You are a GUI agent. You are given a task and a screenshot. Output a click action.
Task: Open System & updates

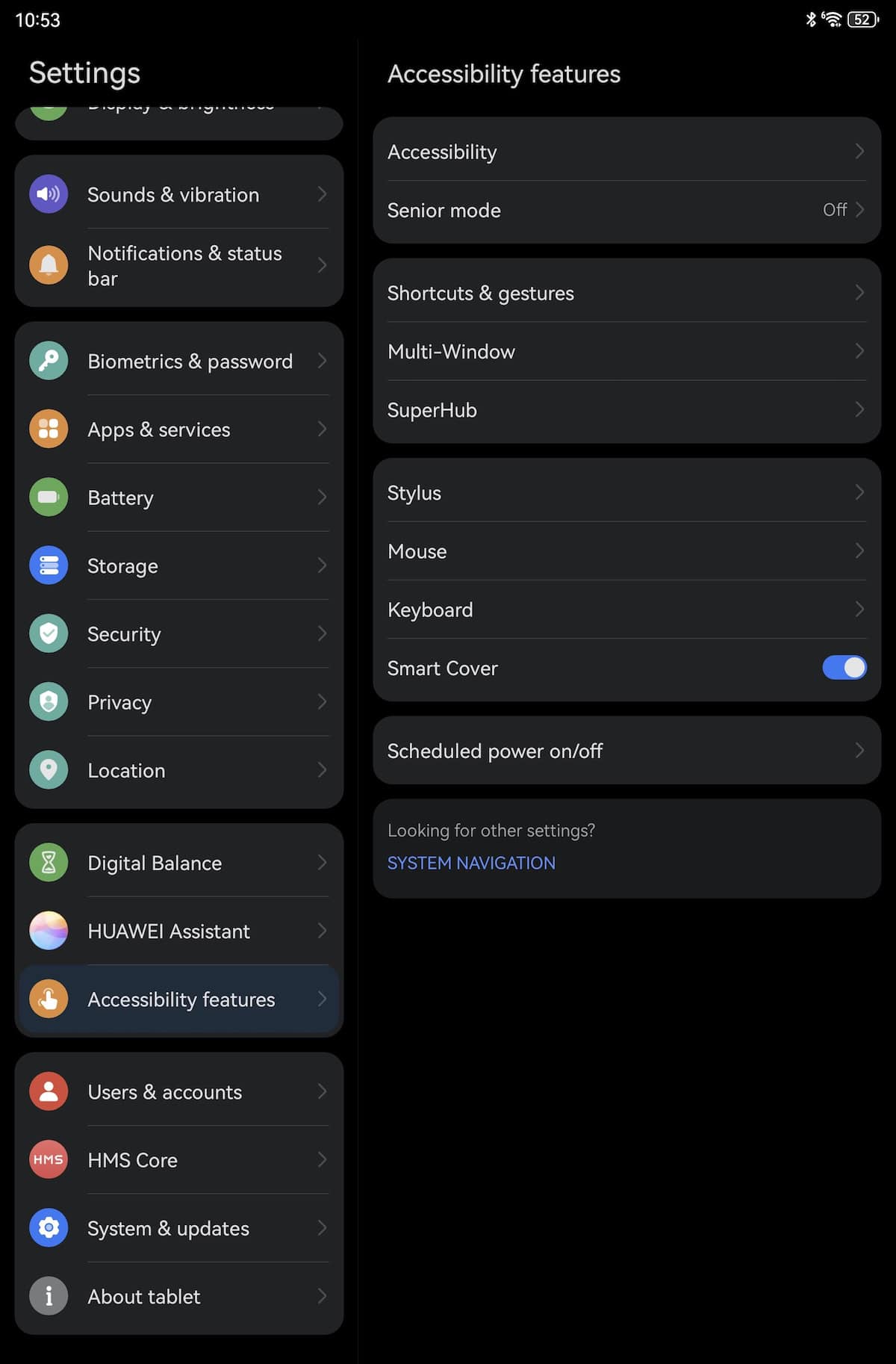(179, 1228)
